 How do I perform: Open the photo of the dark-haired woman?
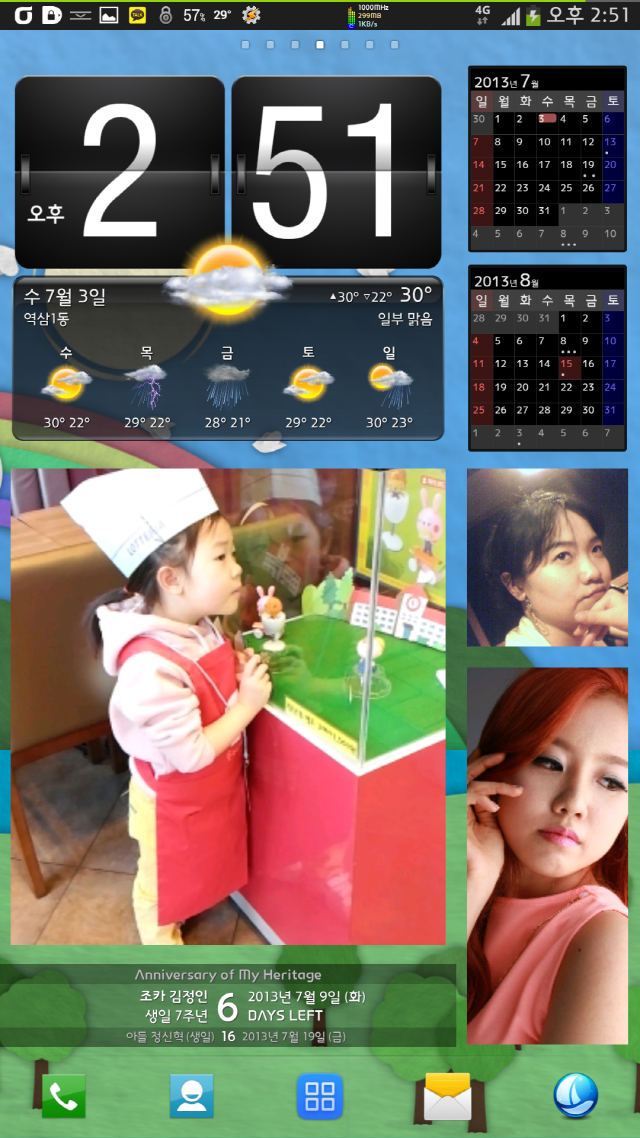coord(547,557)
